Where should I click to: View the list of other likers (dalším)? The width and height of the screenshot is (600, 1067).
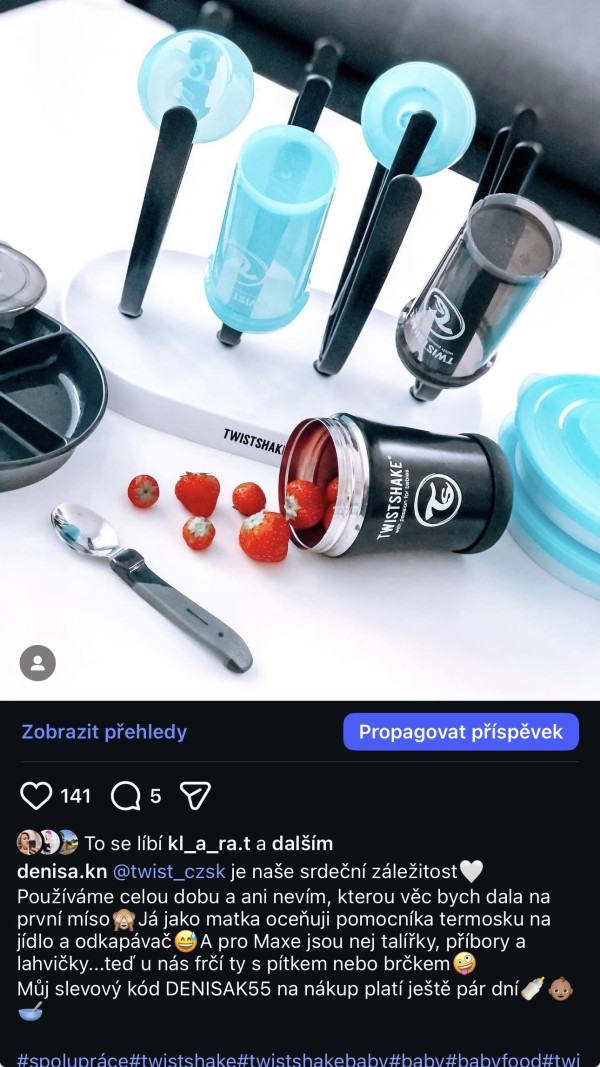302,843
